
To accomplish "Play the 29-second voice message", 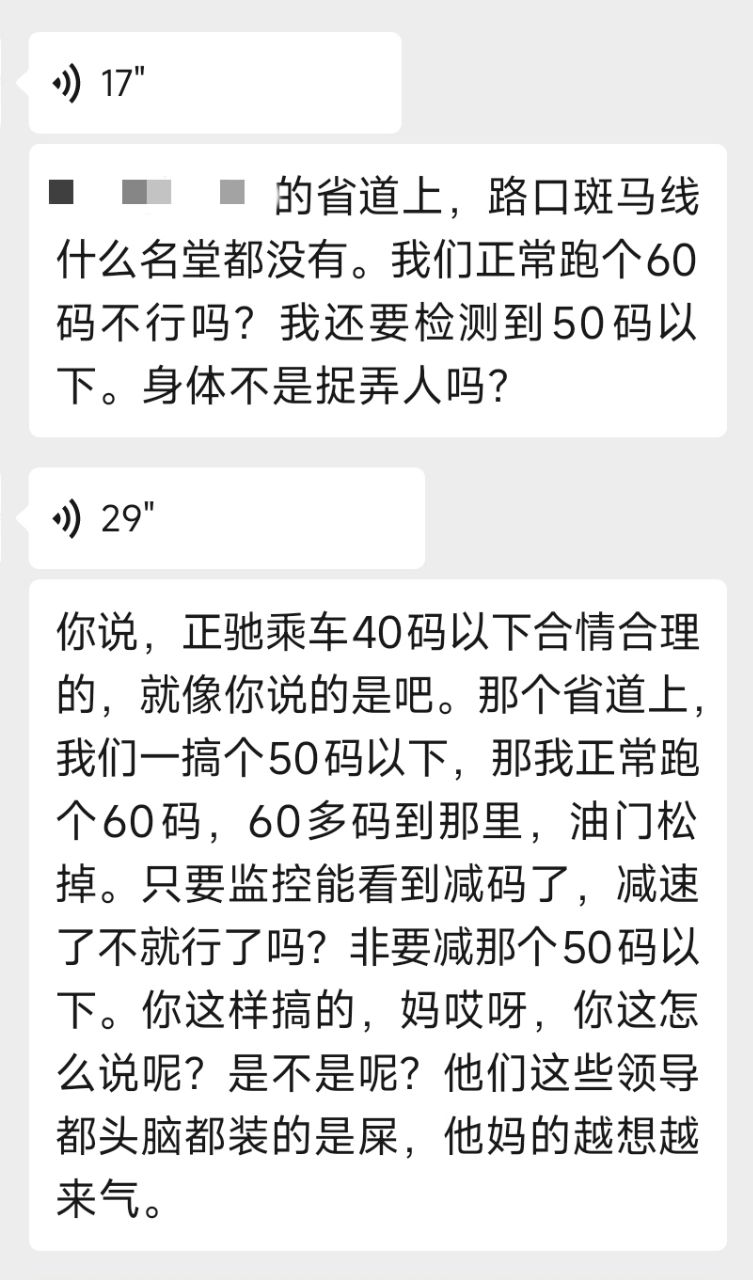I will tap(226, 518).
